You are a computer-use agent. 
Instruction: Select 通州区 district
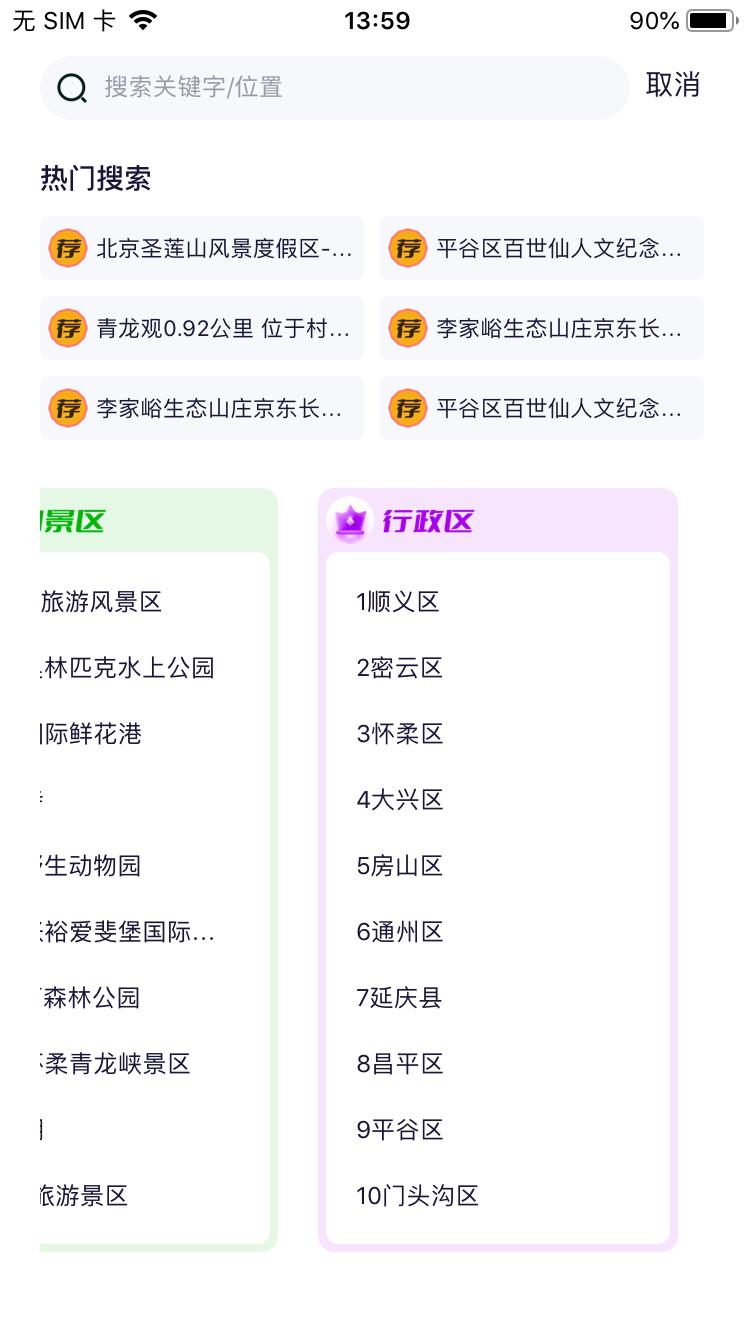pos(399,932)
